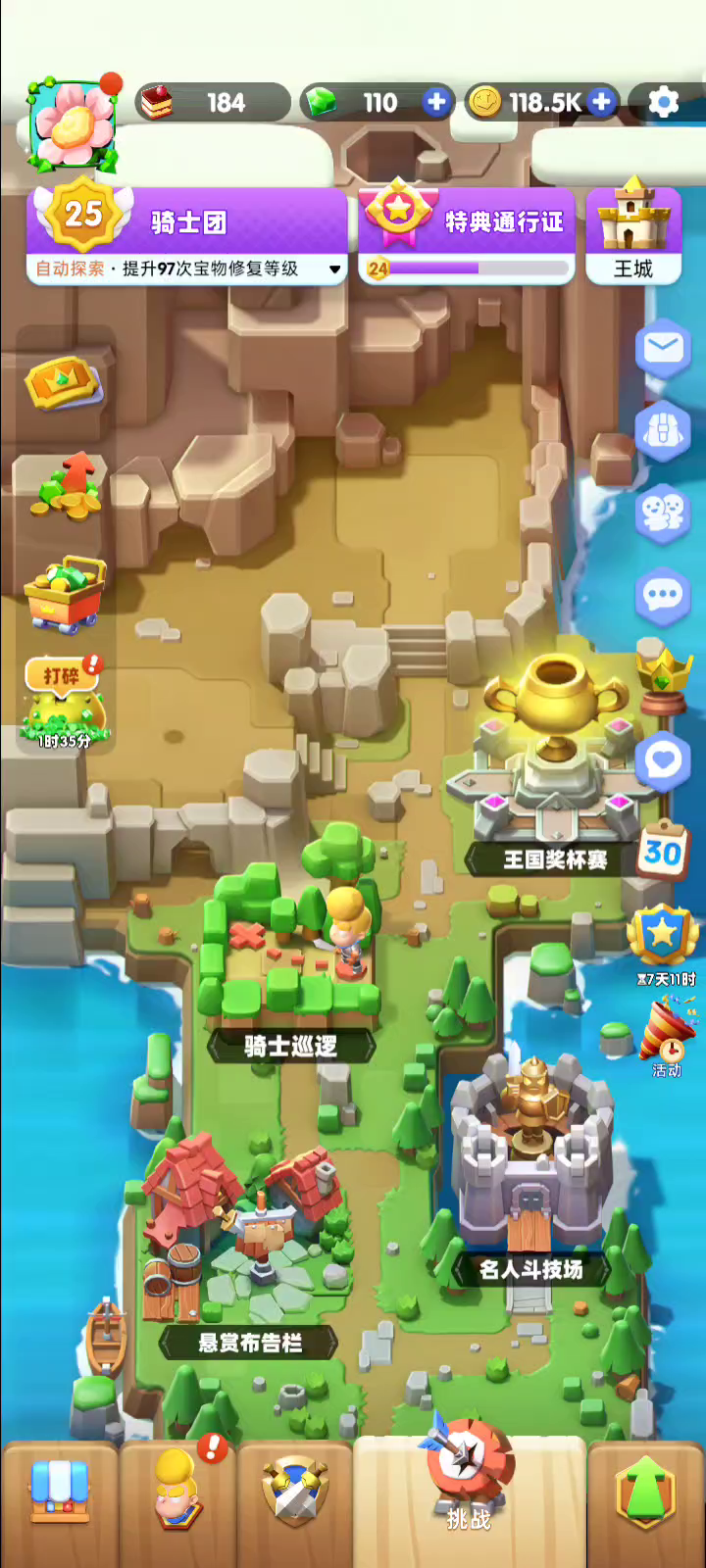Open the flower profile avatar

click(74, 125)
